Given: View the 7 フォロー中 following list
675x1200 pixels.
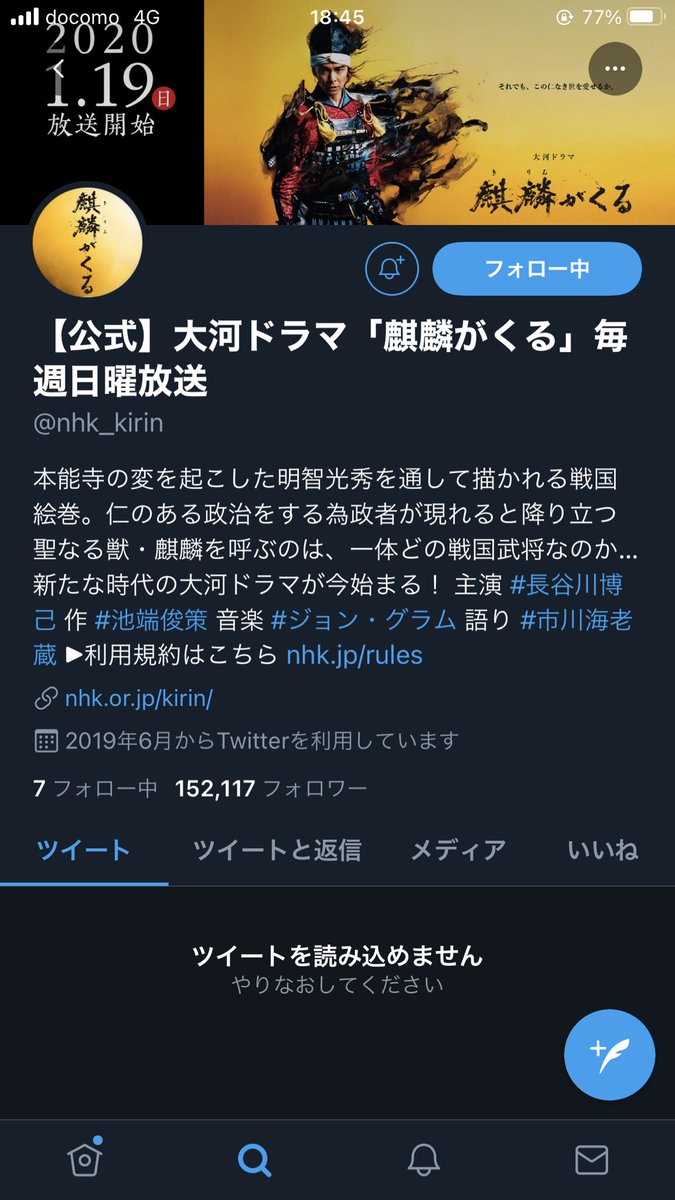Looking at the screenshot, I should point(95,788).
